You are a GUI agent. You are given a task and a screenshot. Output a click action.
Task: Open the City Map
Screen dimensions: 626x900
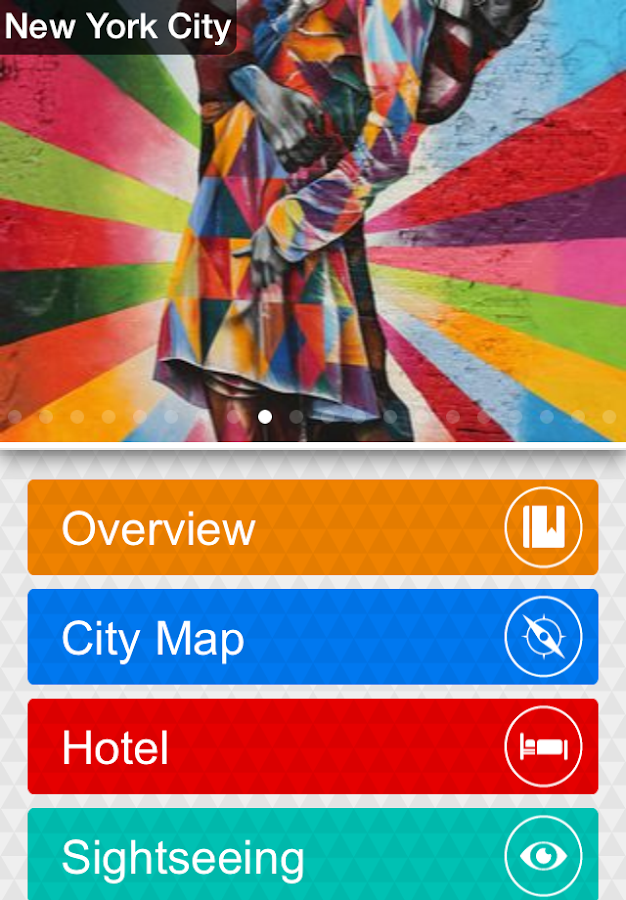[x=312, y=637]
